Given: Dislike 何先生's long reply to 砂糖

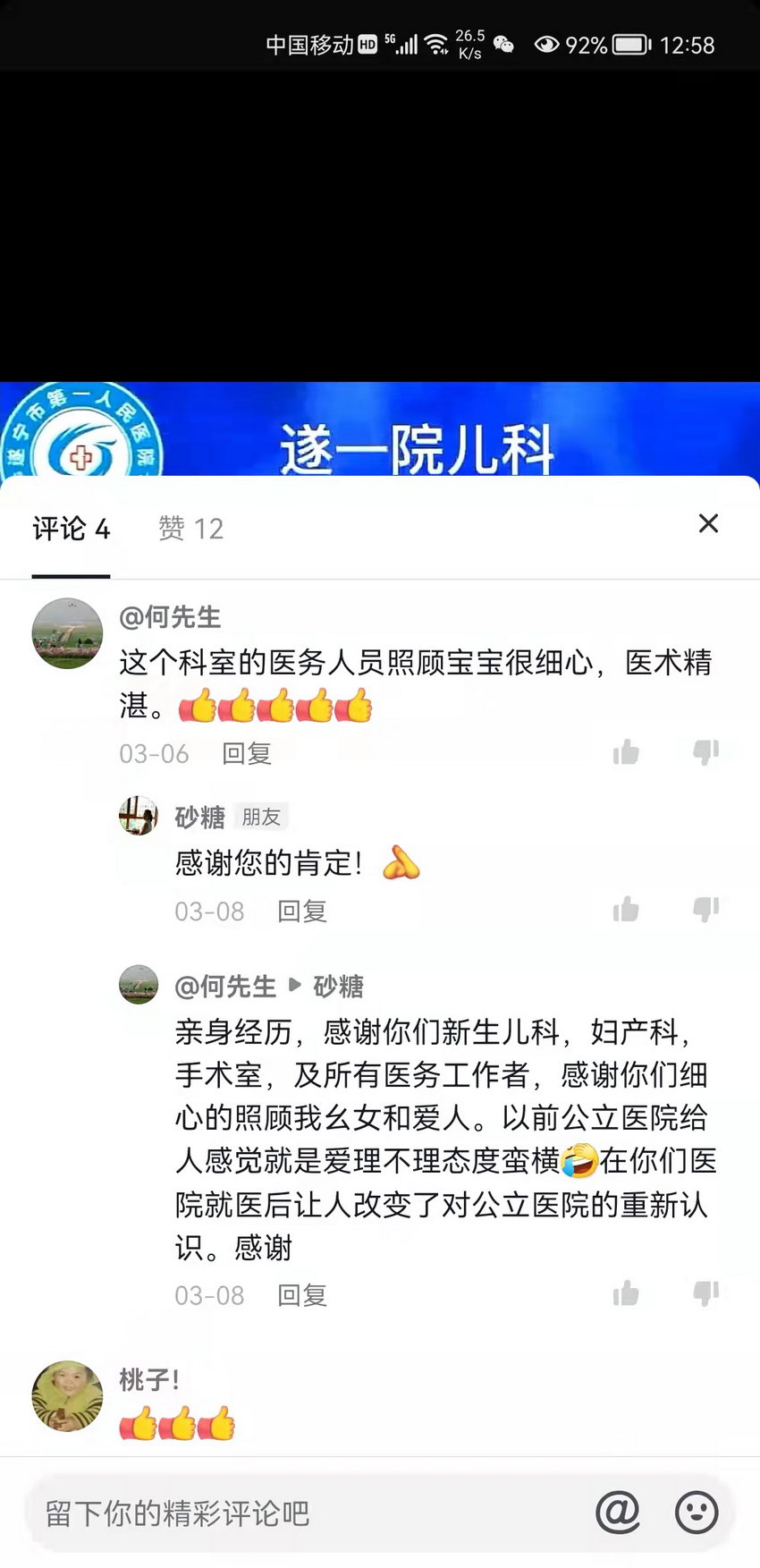Looking at the screenshot, I should [x=705, y=1293].
